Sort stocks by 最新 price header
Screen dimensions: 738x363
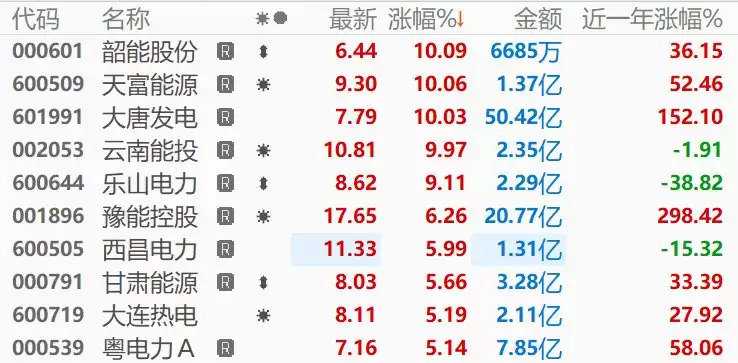353,20
